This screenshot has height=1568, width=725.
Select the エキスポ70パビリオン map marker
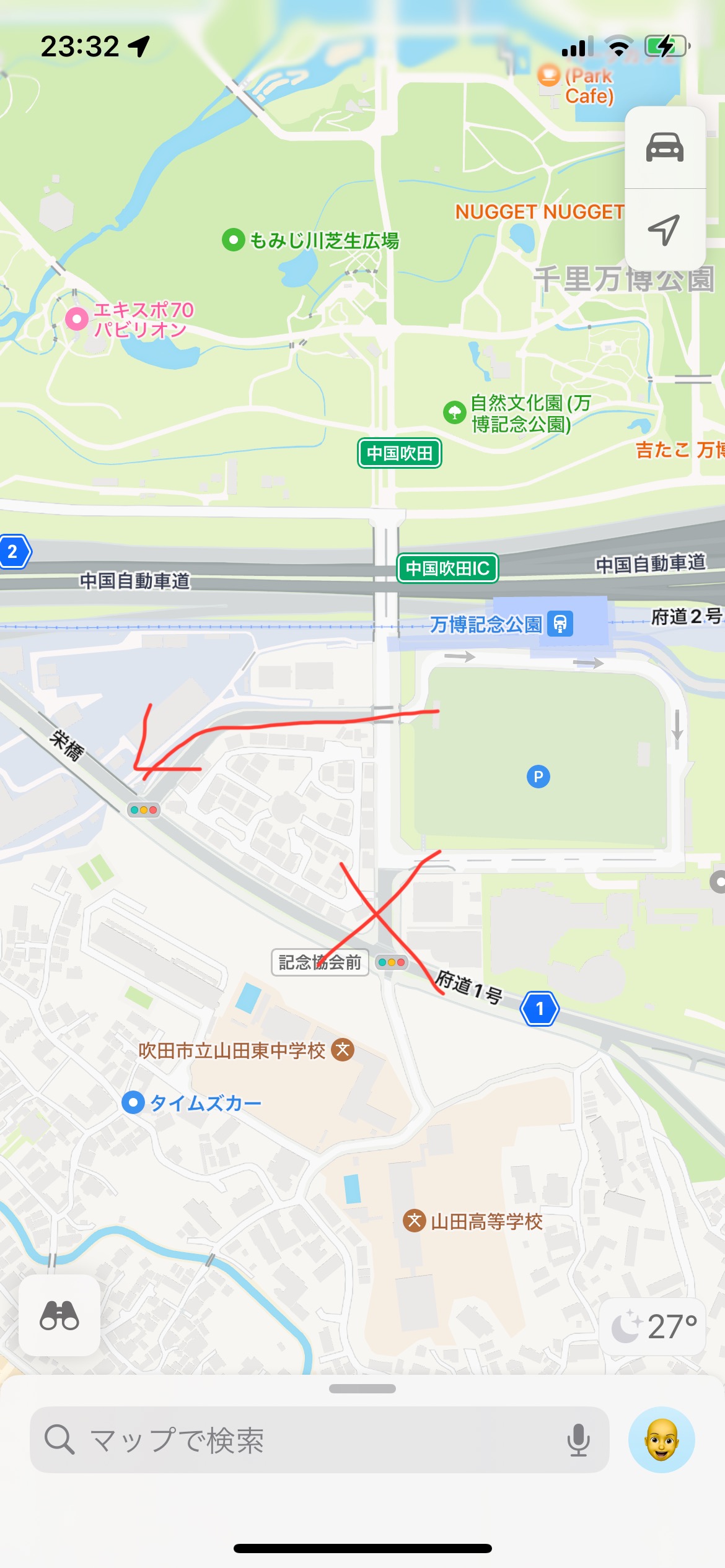(x=77, y=319)
